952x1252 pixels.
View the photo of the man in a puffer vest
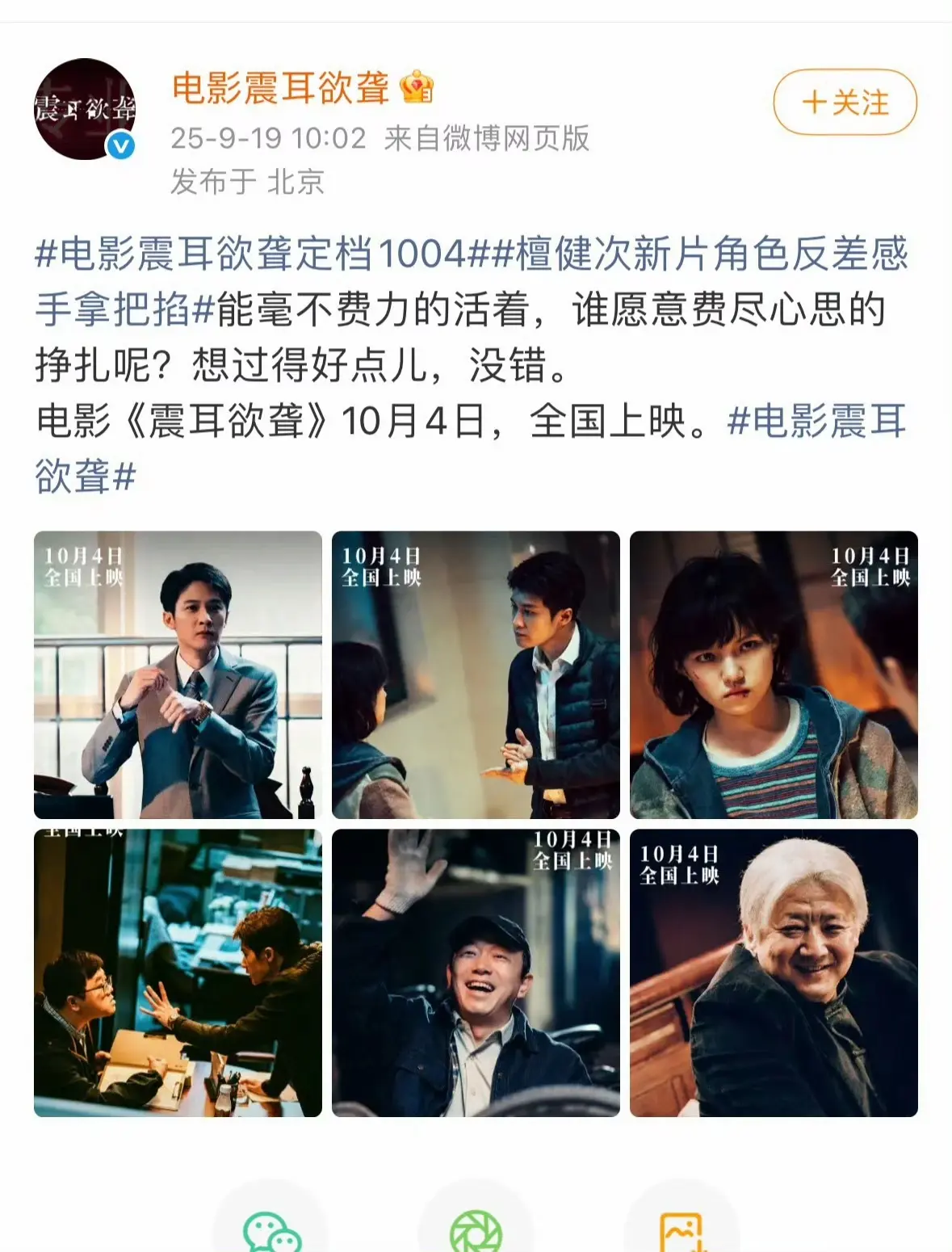[x=476, y=674]
